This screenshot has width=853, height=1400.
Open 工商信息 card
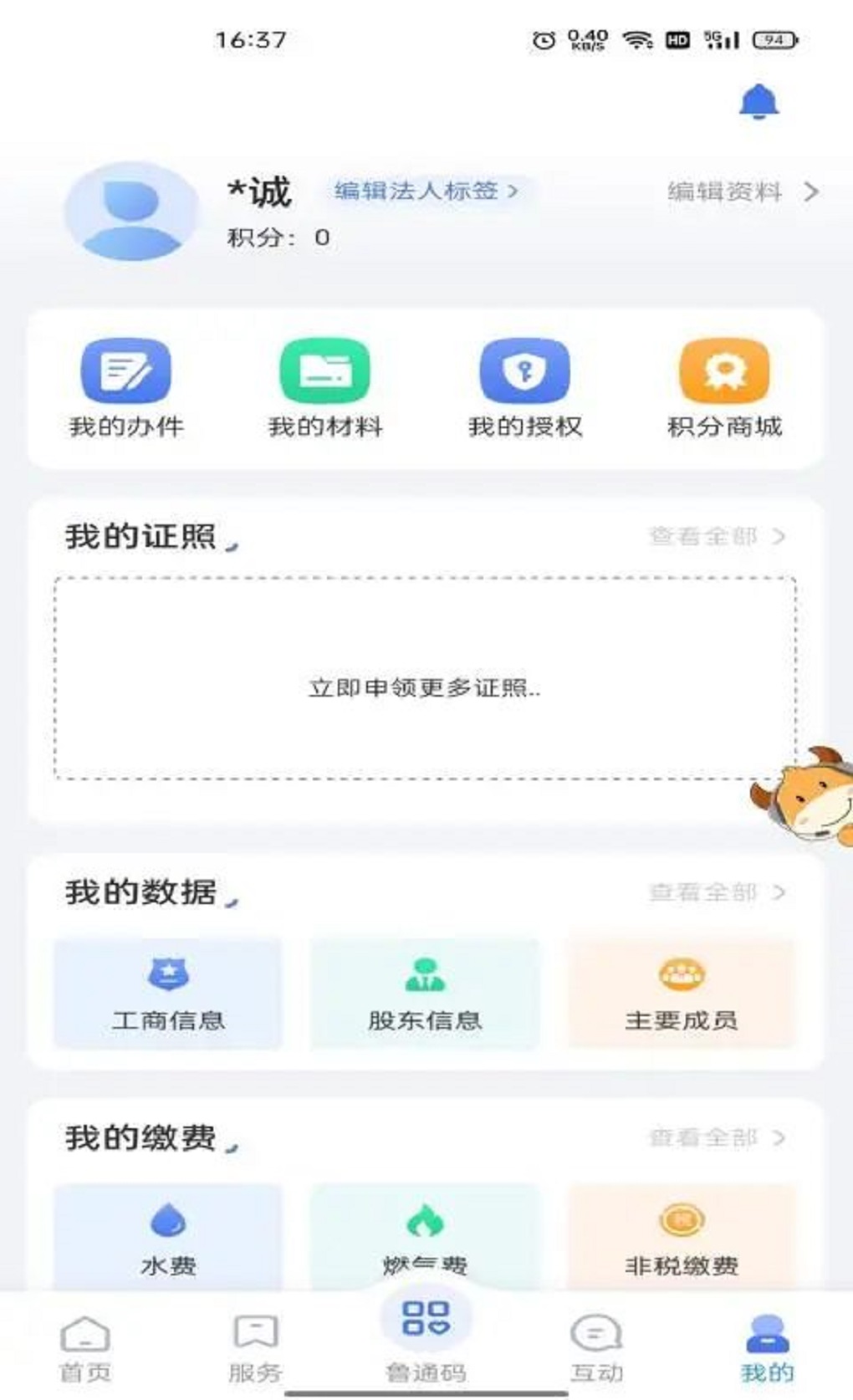coord(168,994)
